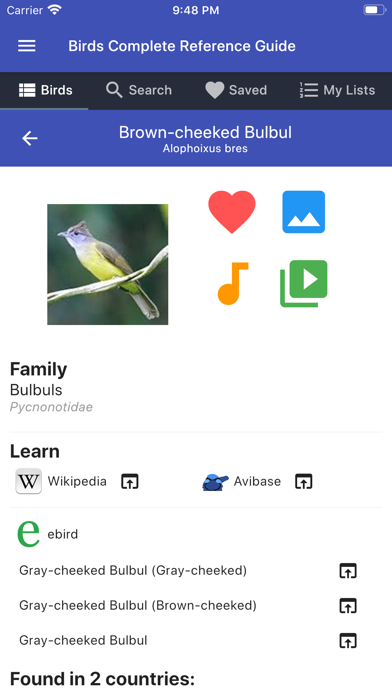Open the Avibase link
Viewport: 392px width, 696px height.
tap(257, 481)
